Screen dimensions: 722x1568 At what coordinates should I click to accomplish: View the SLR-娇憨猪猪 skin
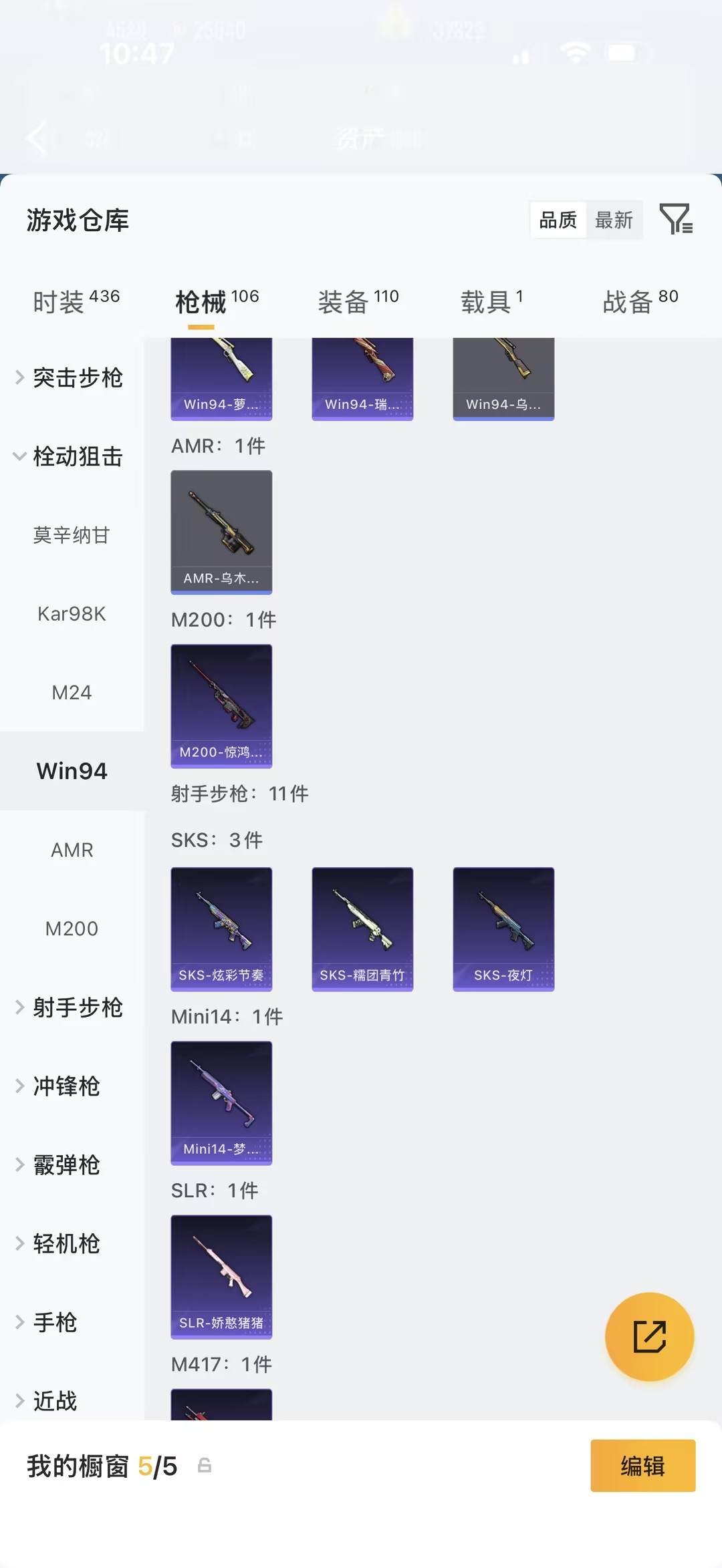point(221,1277)
